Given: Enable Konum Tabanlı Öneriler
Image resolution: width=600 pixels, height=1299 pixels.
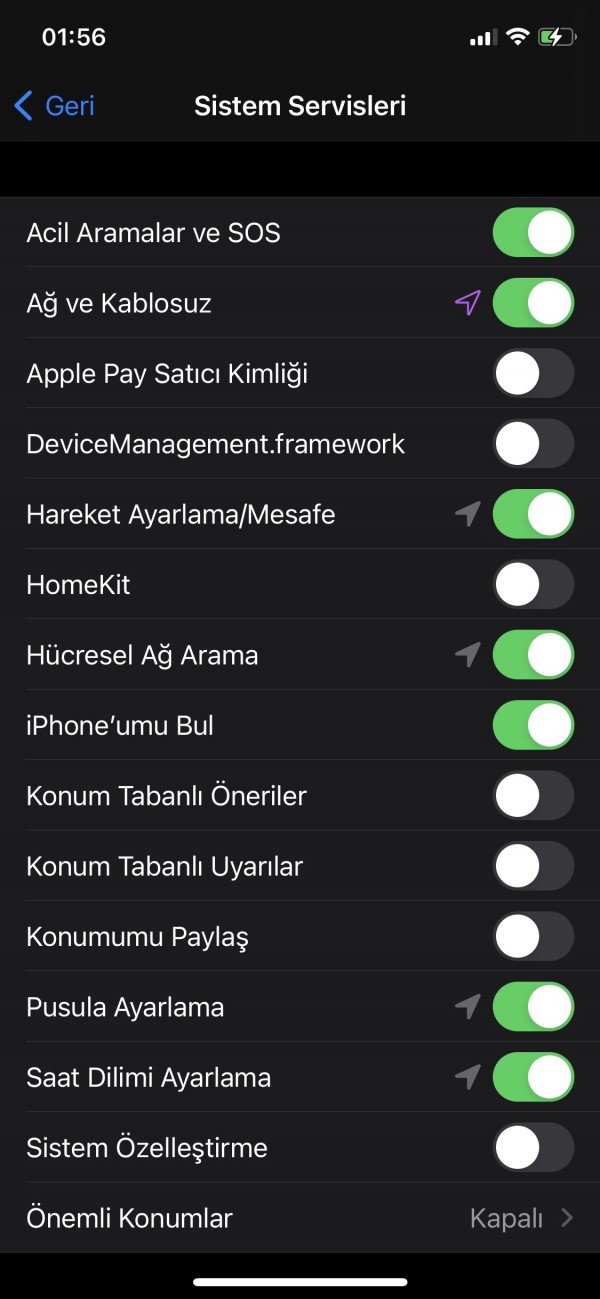Looking at the screenshot, I should point(533,796).
